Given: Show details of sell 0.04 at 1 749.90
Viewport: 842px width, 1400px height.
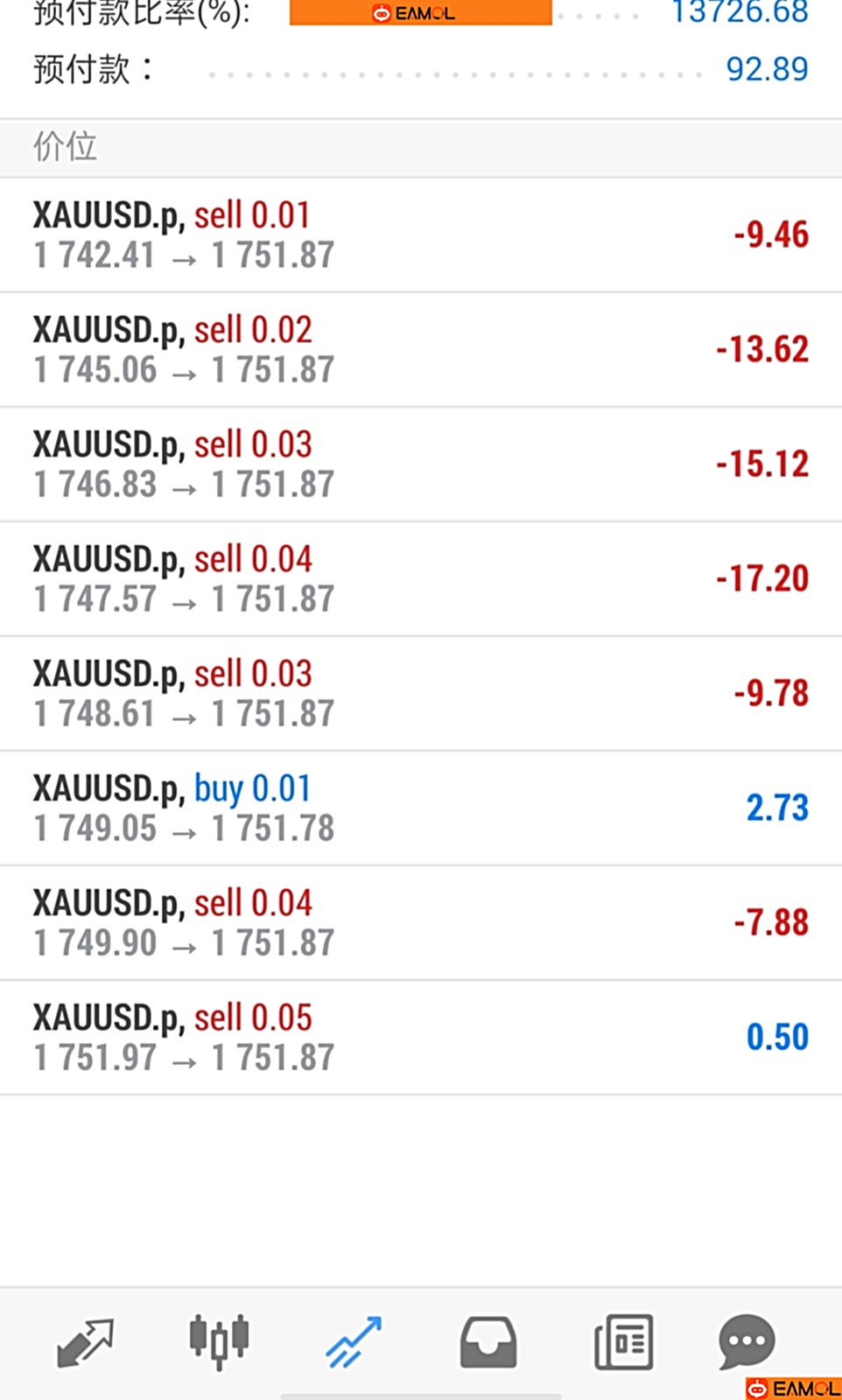Looking at the screenshot, I should [x=420, y=923].
